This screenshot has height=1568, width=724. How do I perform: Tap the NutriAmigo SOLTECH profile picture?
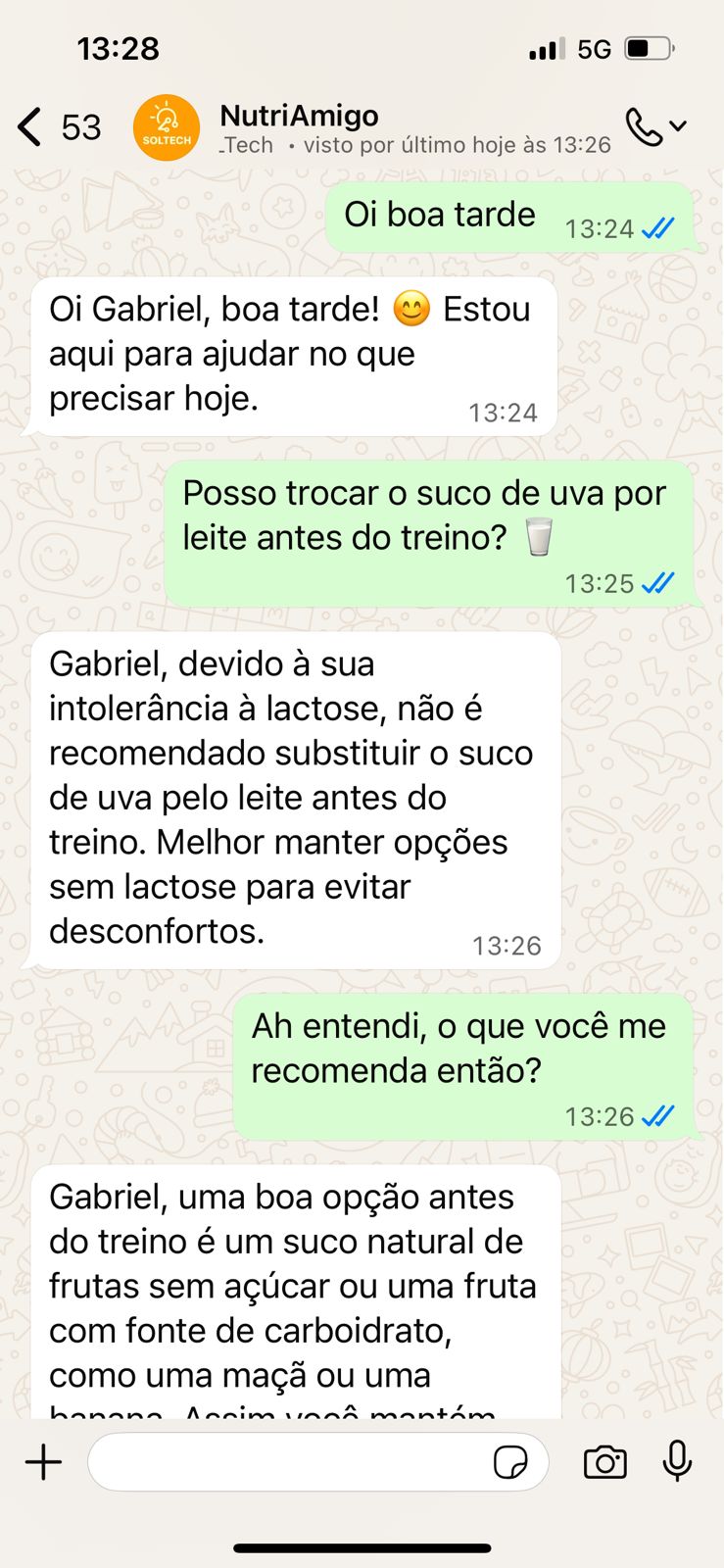166,126
